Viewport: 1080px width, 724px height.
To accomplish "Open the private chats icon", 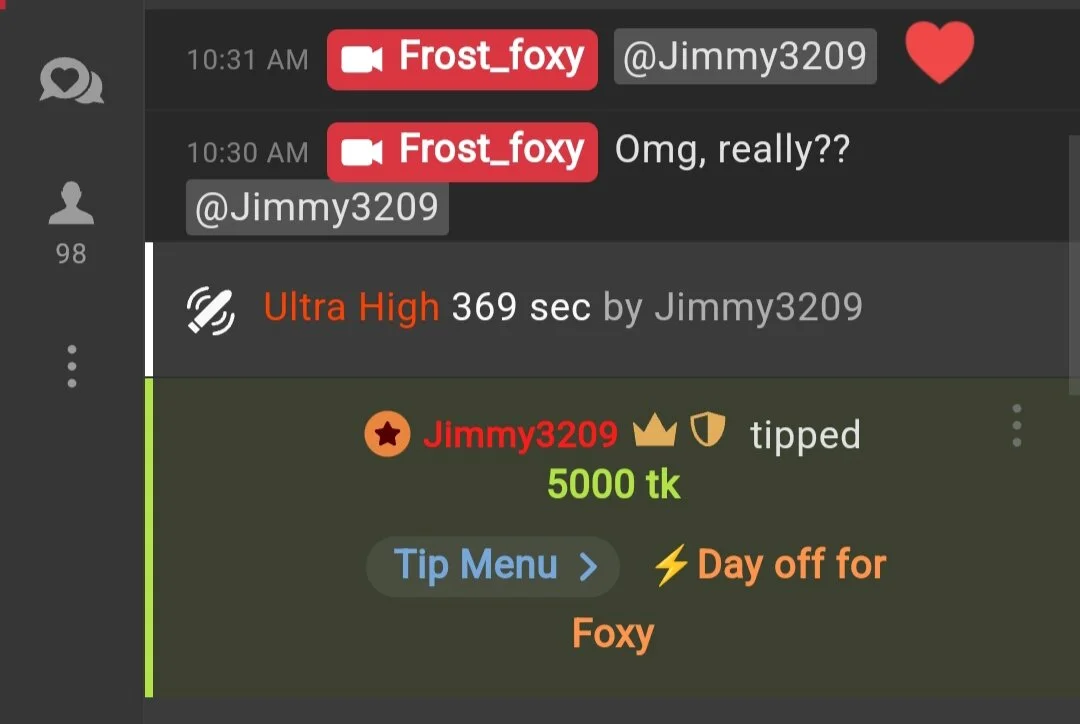I will (71, 82).
